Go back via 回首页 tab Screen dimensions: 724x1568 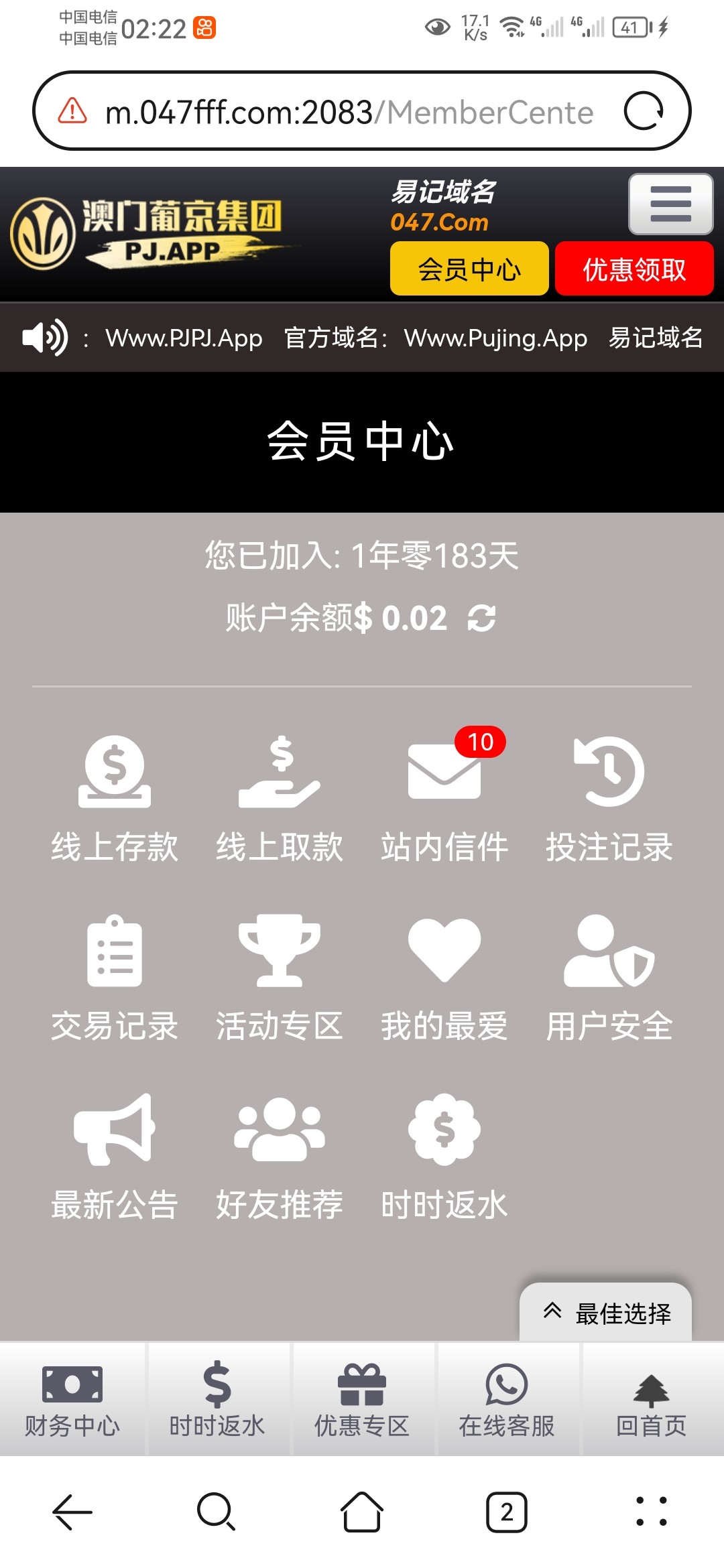(x=651, y=1399)
